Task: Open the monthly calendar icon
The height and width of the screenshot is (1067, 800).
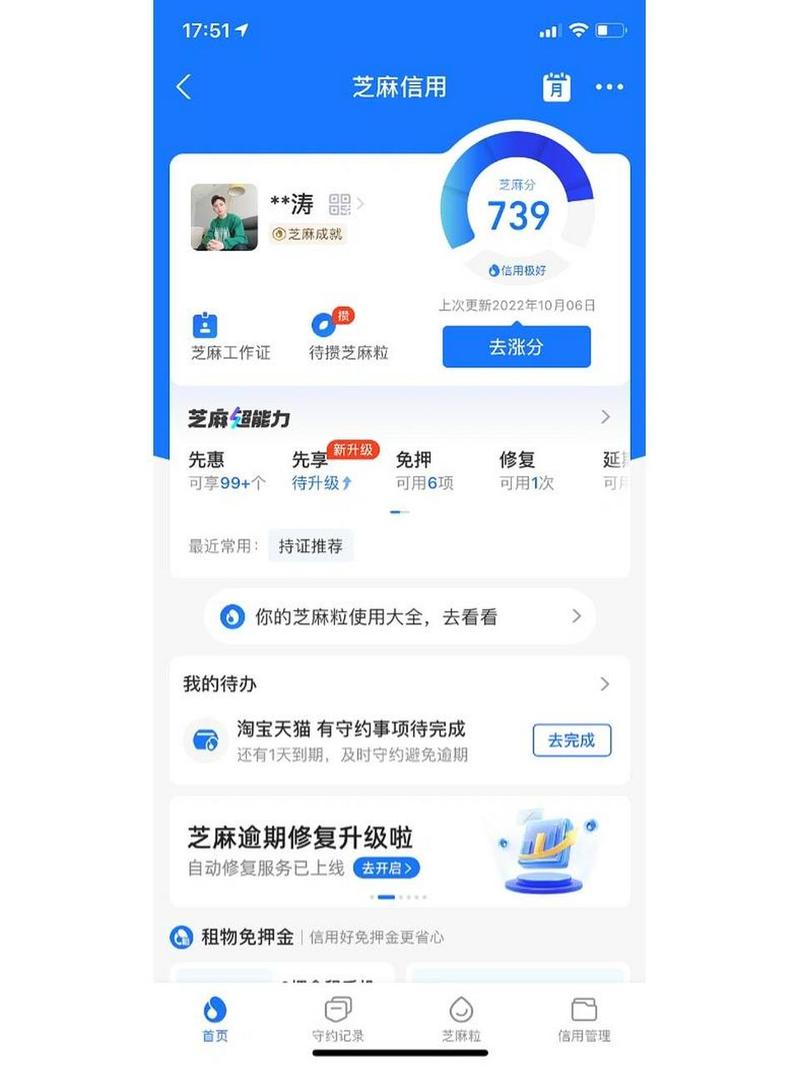Action: tap(557, 87)
